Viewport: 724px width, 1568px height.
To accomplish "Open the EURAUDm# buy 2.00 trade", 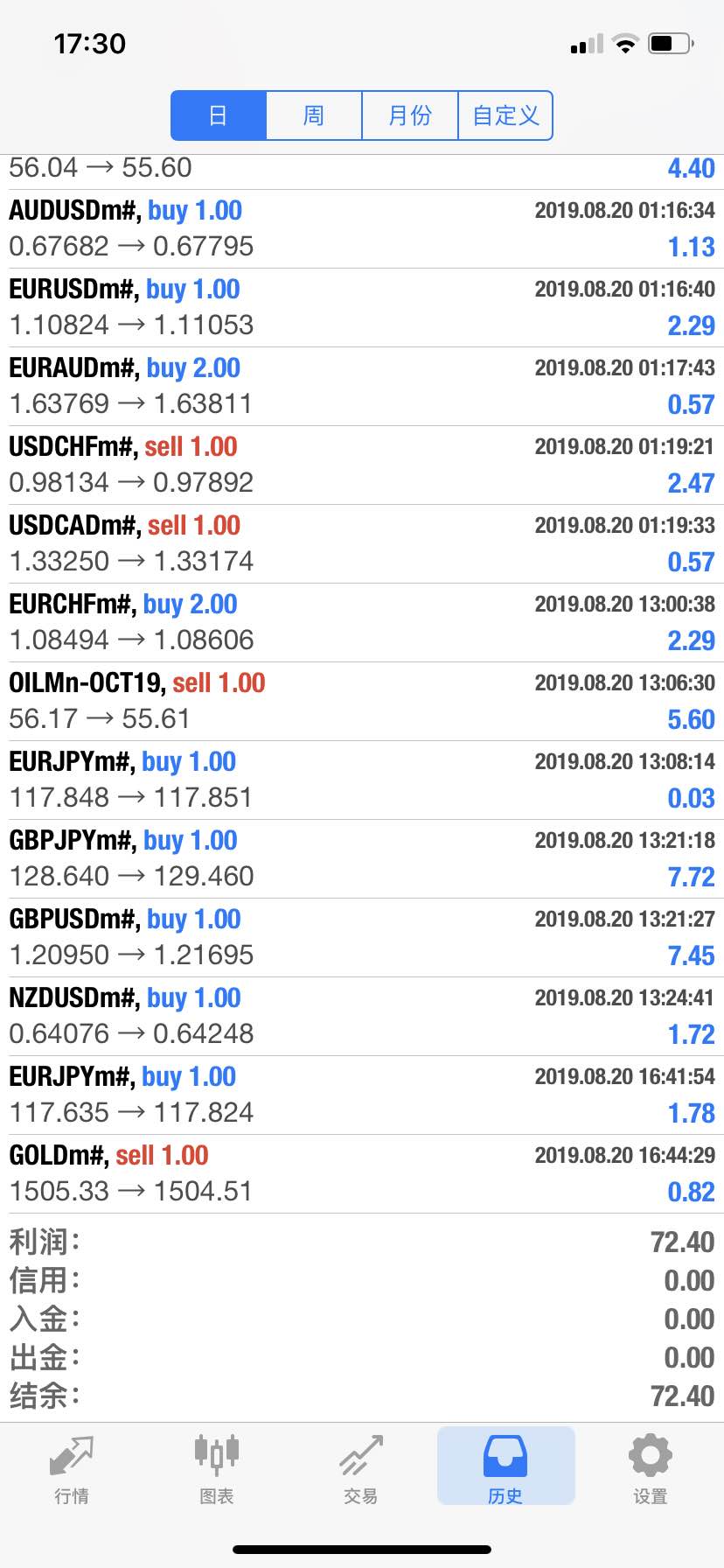I will click(362, 387).
